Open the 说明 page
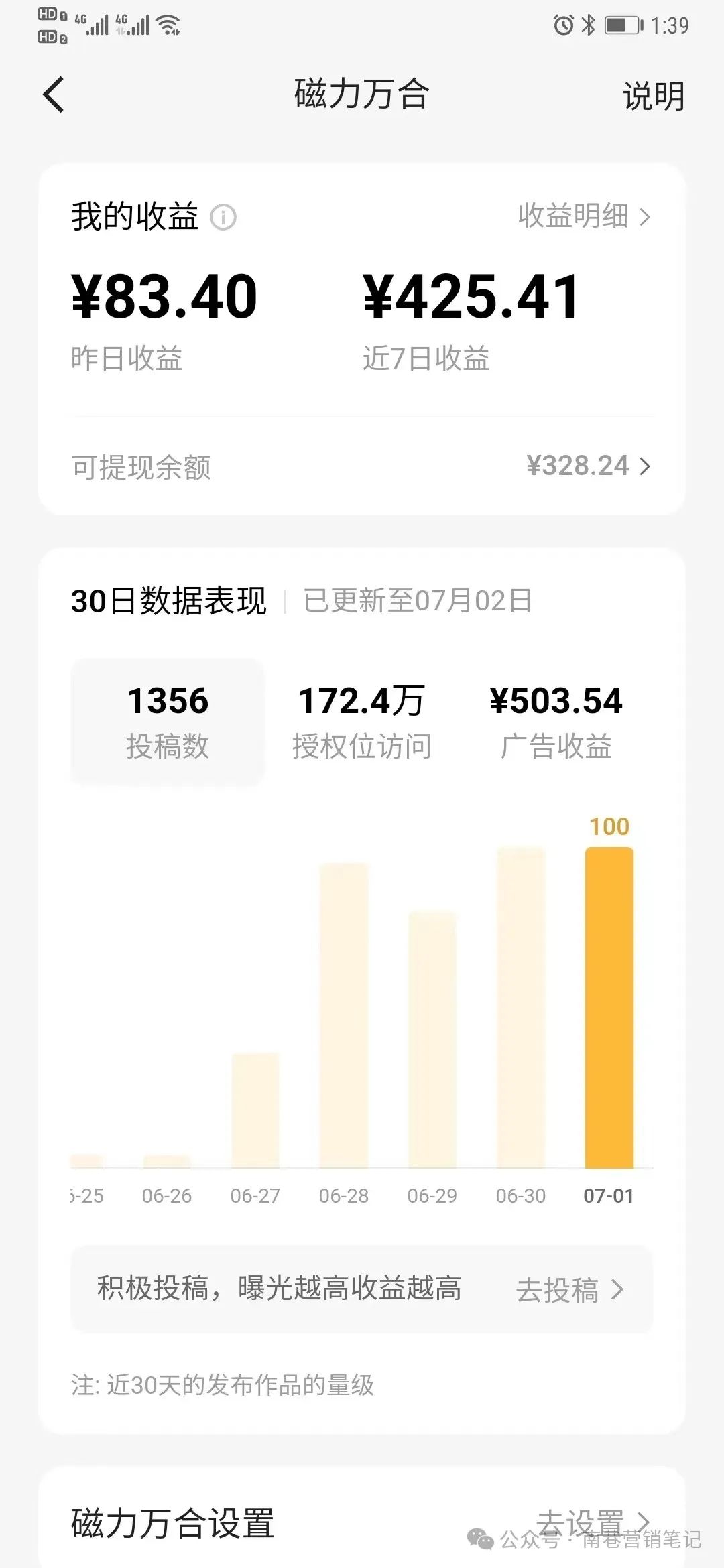The height and width of the screenshot is (1568, 724). tap(652, 95)
